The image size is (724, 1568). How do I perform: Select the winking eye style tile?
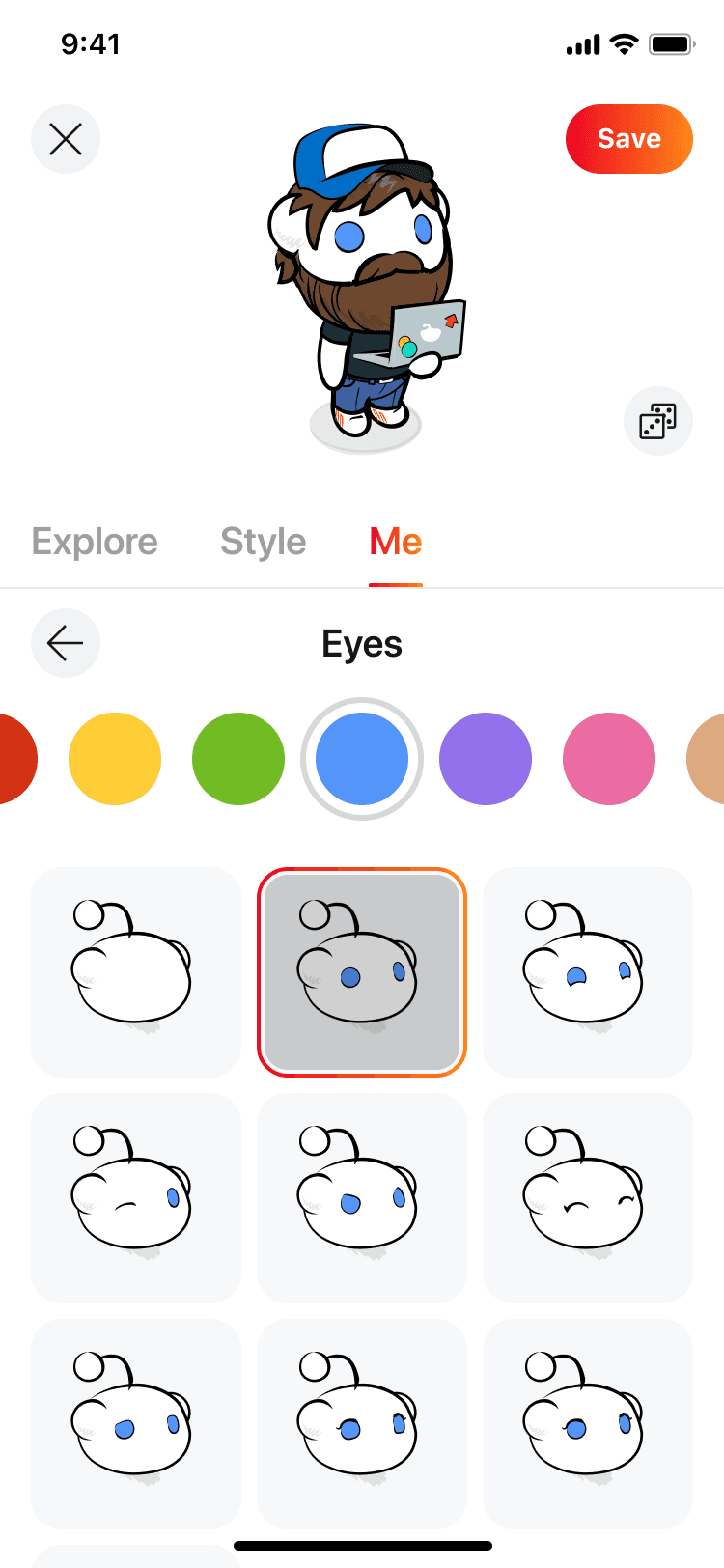point(136,1197)
